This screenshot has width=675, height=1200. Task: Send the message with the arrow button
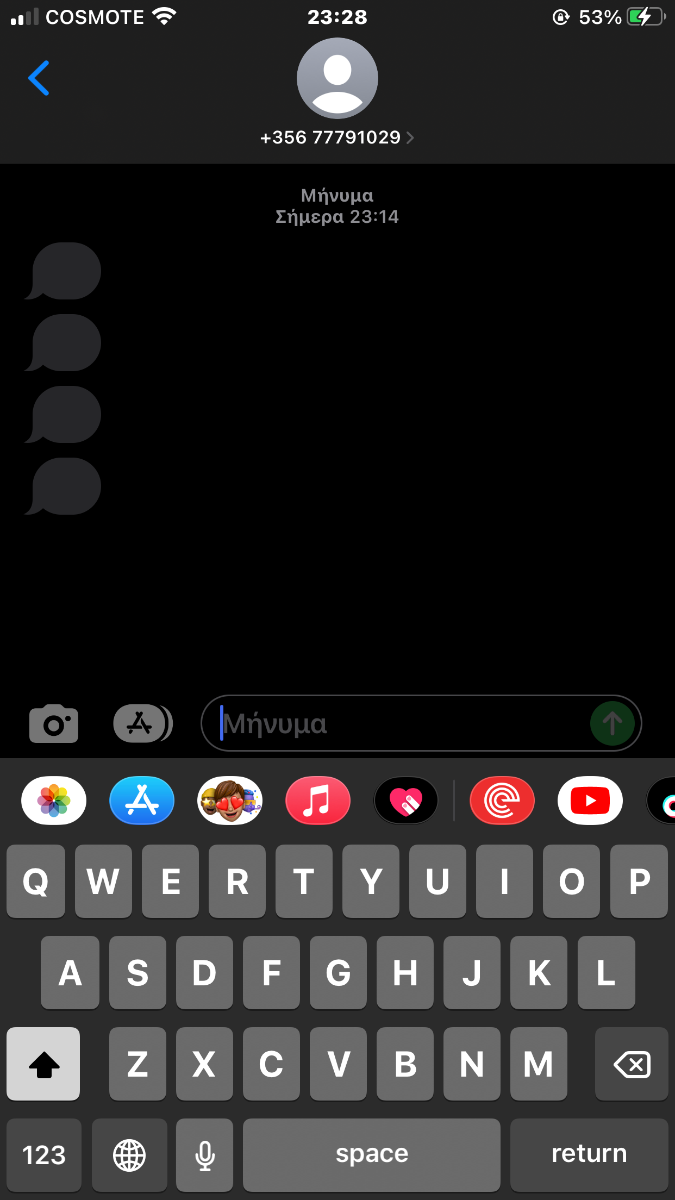pyautogui.click(x=612, y=723)
